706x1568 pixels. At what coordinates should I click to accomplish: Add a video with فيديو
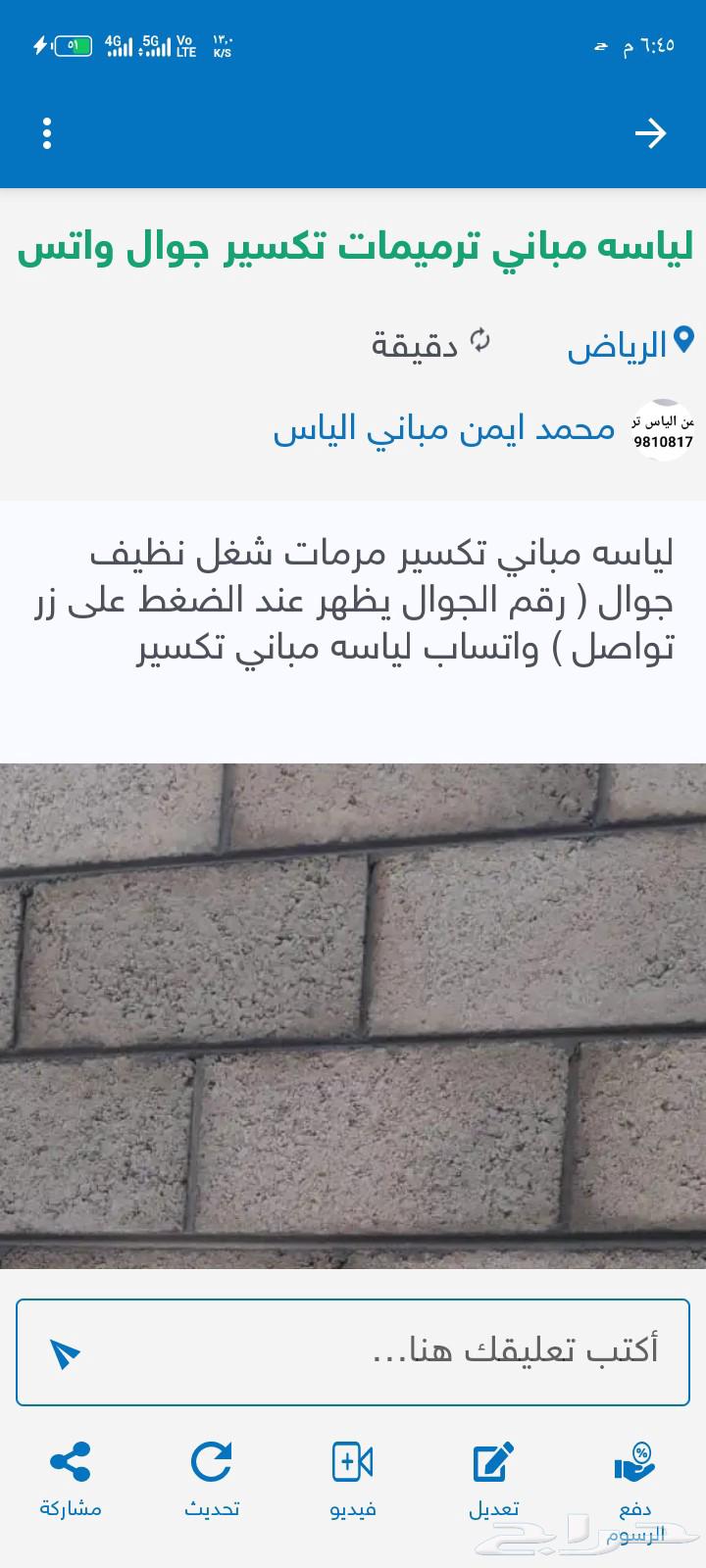pos(353,1480)
